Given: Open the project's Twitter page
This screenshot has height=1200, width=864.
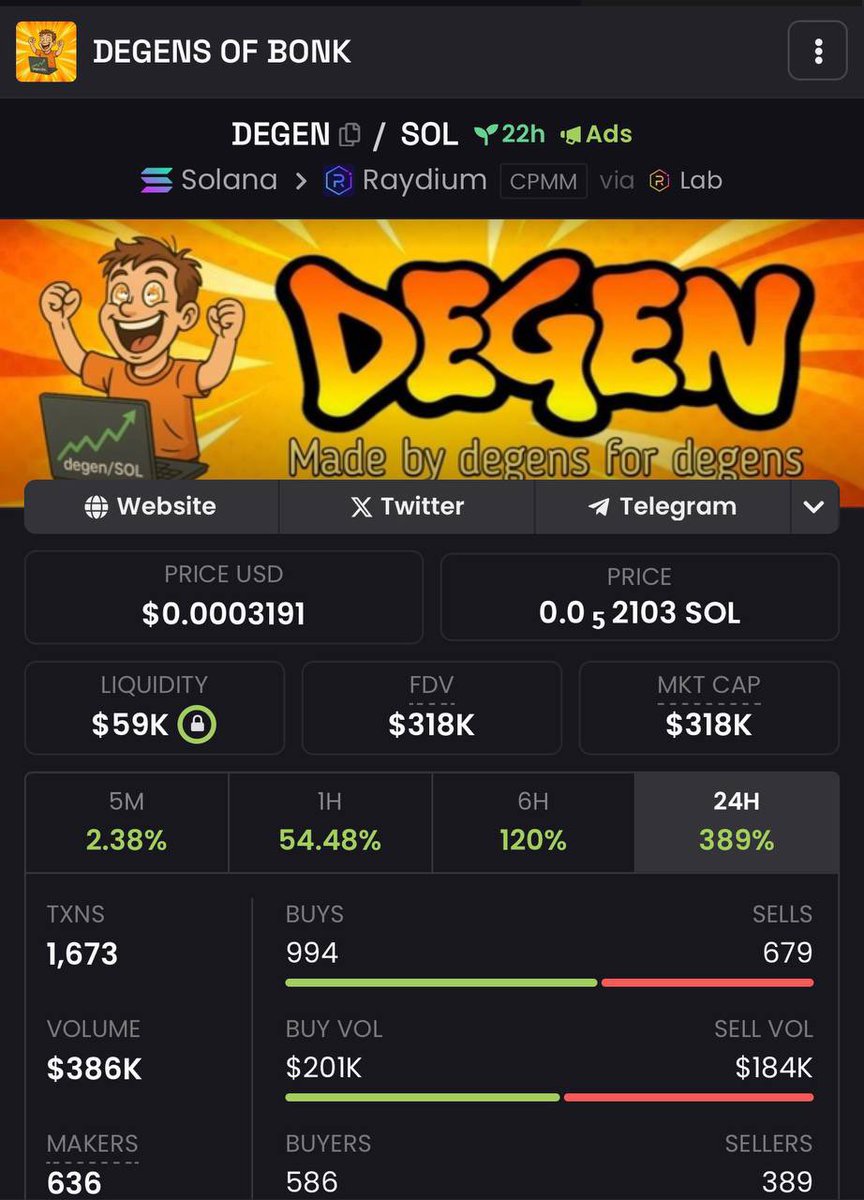Looking at the screenshot, I should click(407, 507).
